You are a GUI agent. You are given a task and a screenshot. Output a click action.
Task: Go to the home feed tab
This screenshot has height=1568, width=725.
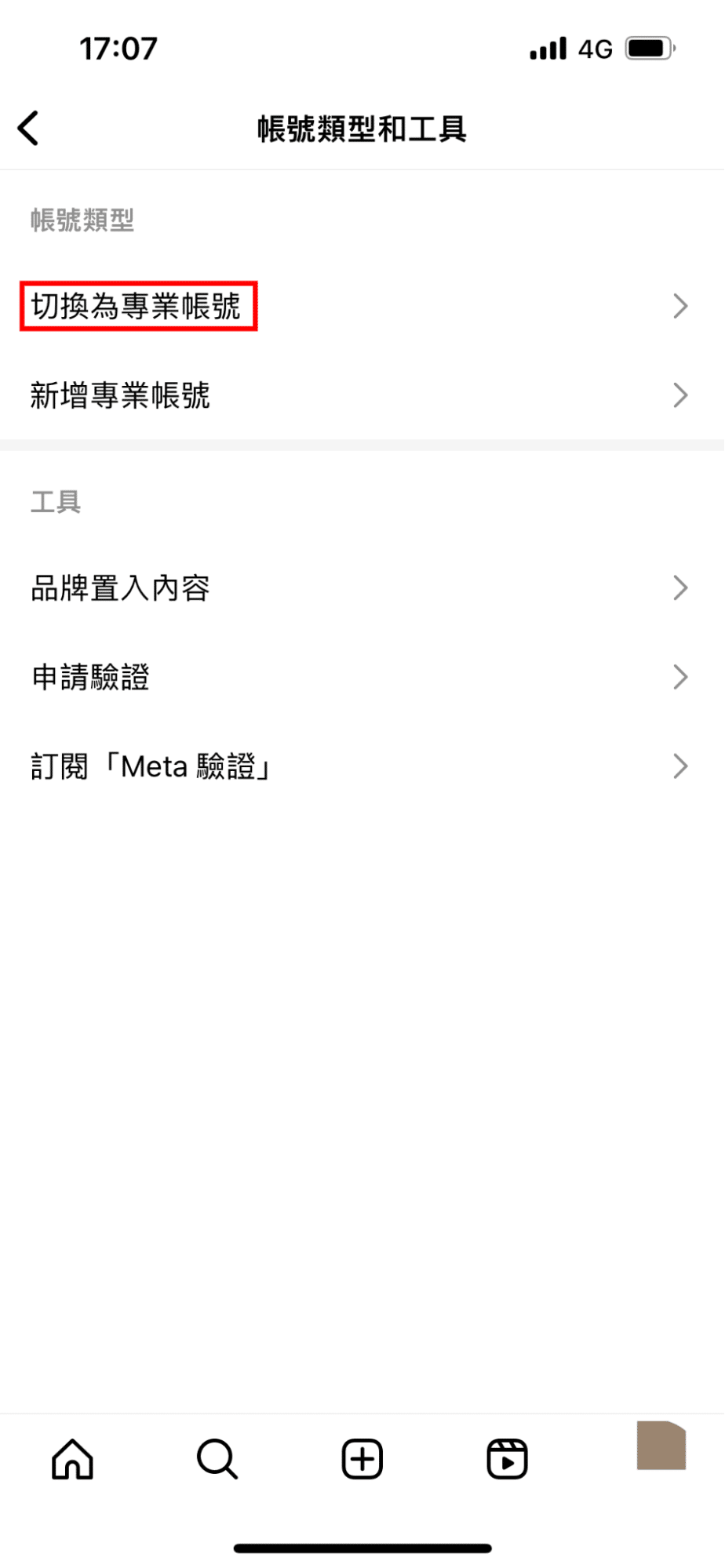(72, 1459)
